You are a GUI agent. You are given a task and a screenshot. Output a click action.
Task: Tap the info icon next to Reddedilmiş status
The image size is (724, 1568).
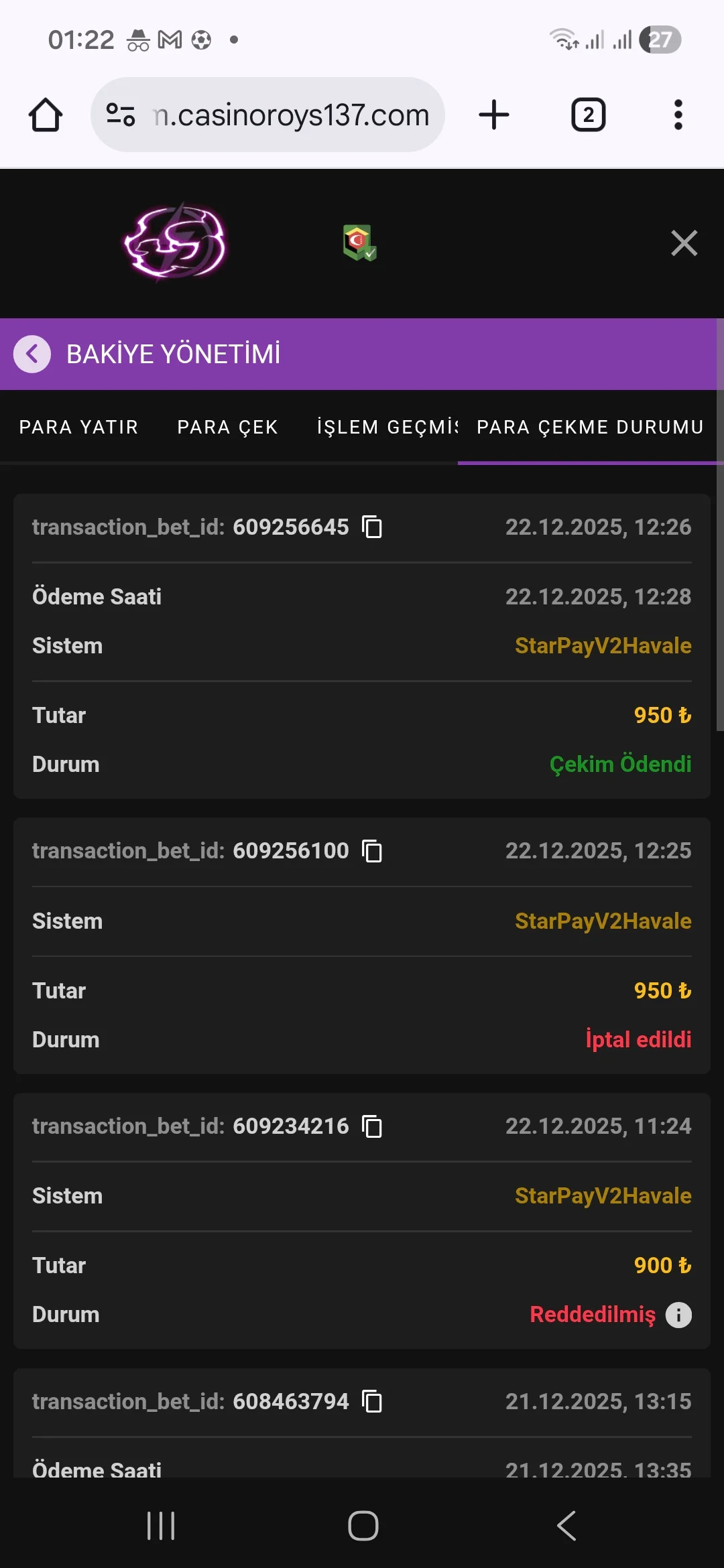click(678, 1314)
